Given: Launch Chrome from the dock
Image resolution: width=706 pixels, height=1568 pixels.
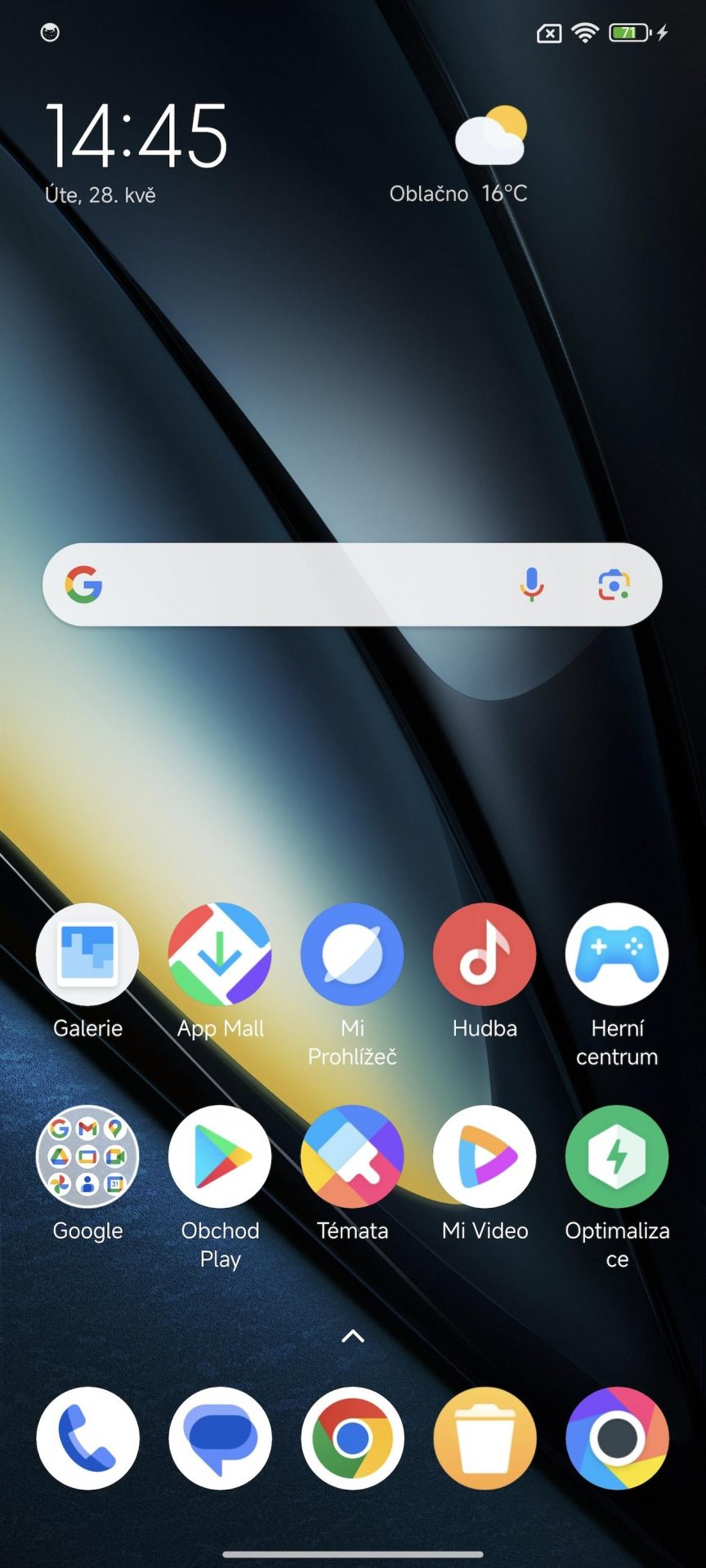Looking at the screenshot, I should coord(352,1438).
